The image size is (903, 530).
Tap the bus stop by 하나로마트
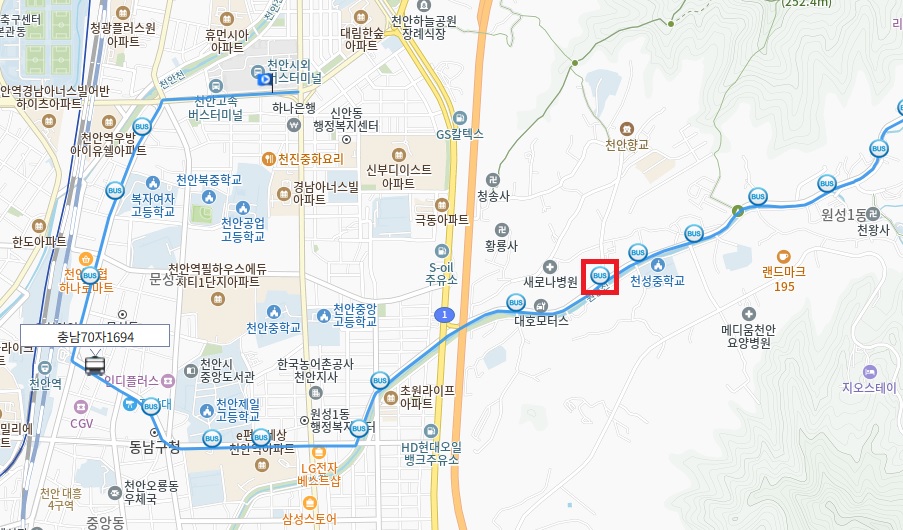pyautogui.click(x=90, y=276)
